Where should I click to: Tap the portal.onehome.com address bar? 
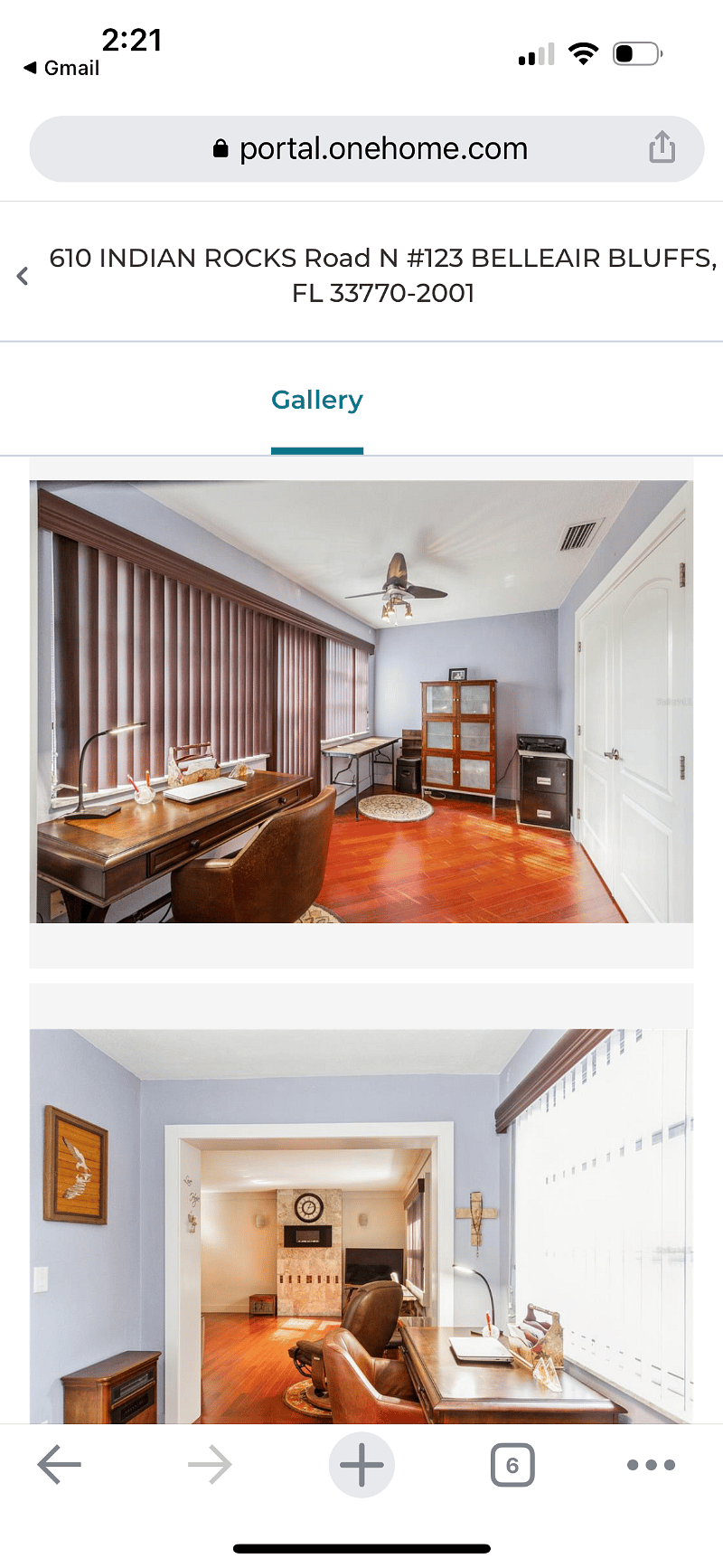(367, 148)
